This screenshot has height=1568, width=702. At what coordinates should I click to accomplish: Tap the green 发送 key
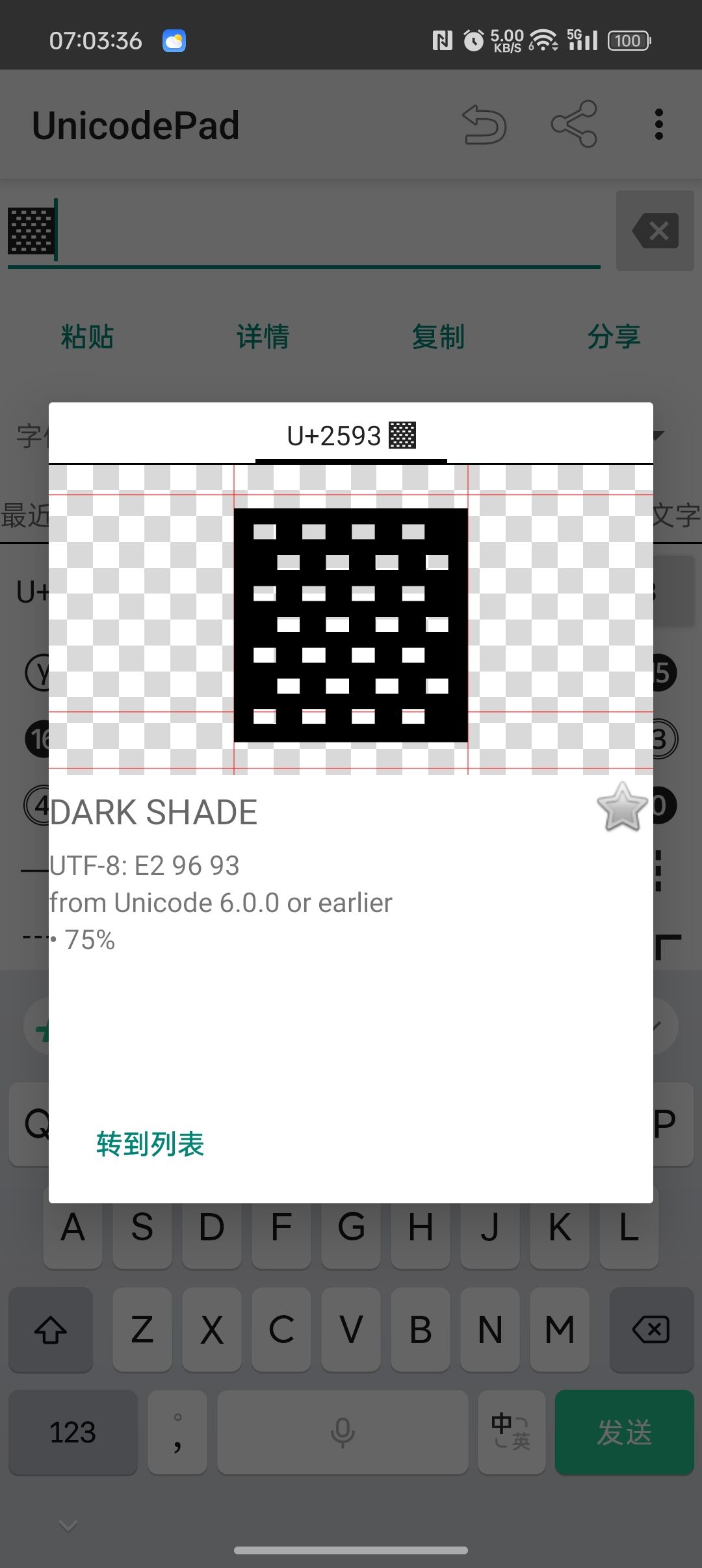624,1432
